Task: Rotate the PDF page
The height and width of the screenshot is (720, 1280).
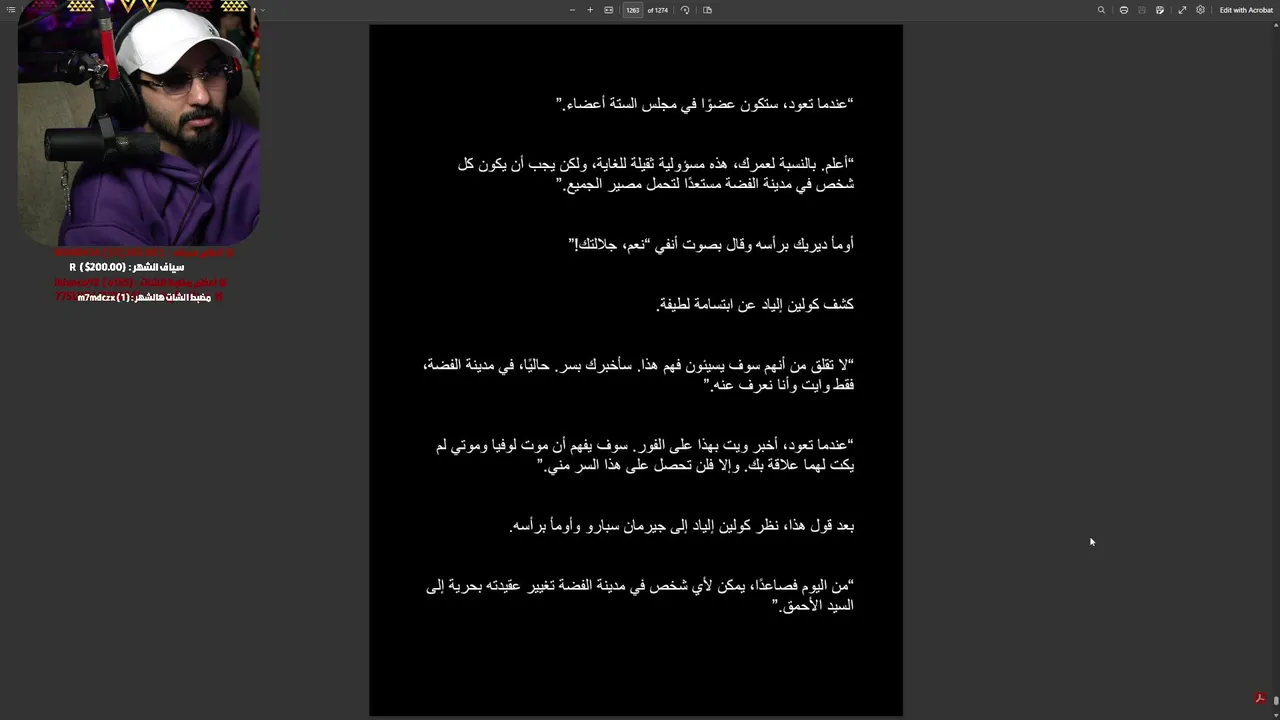Action: [685, 10]
